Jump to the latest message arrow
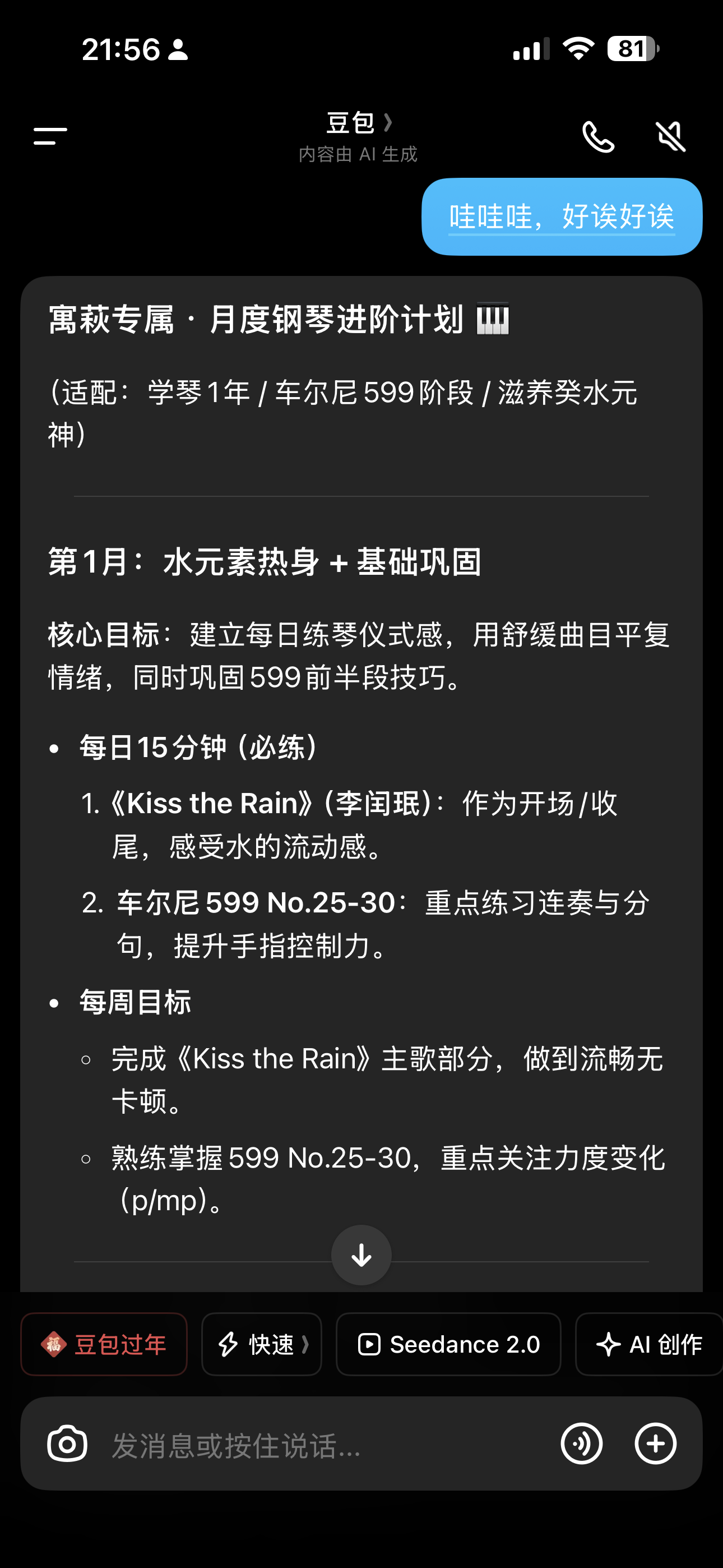 [361, 1255]
